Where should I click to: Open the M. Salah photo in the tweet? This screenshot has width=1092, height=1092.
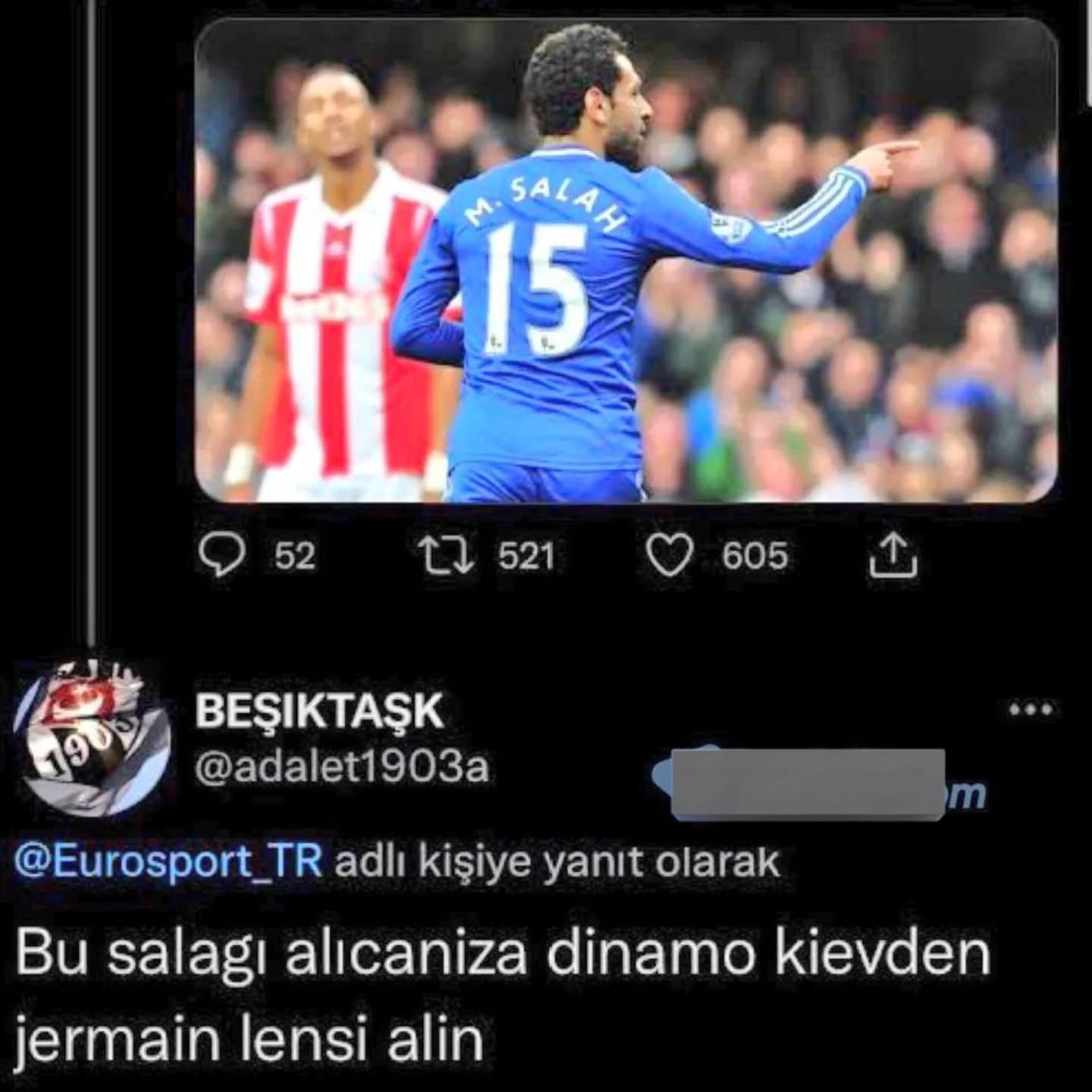[x=626, y=259]
